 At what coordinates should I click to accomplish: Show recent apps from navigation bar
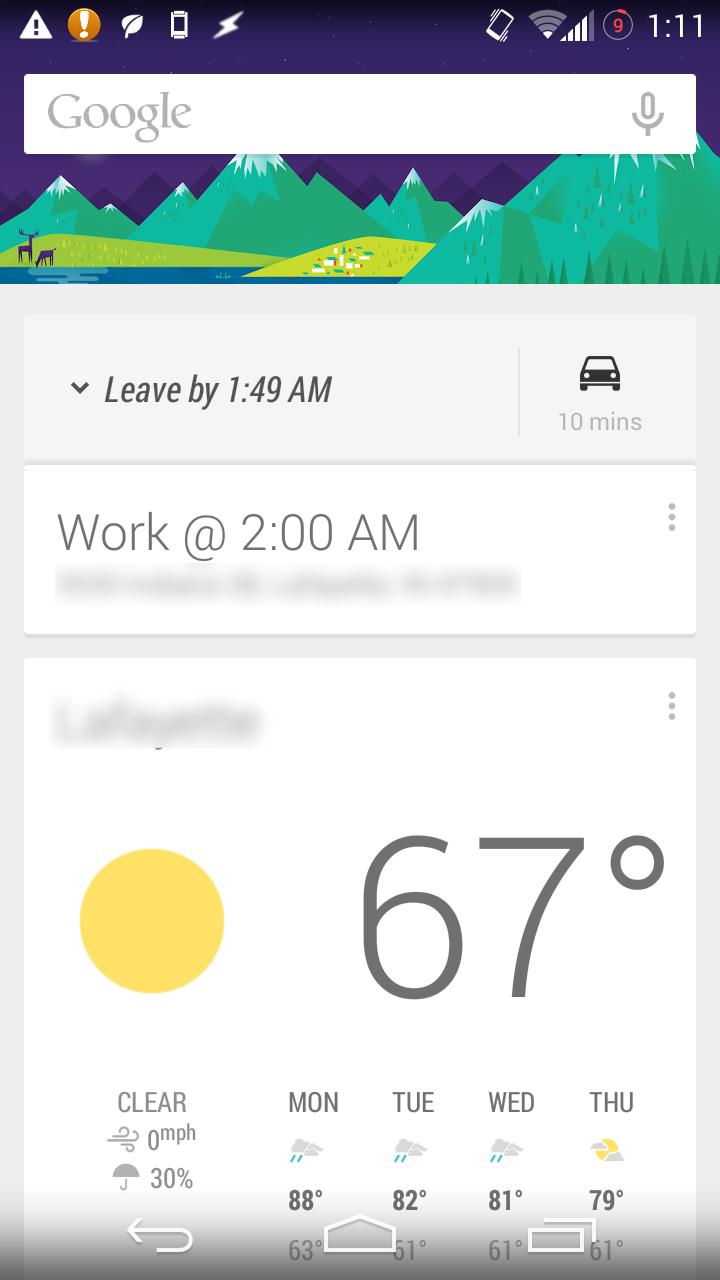click(560, 1237)
